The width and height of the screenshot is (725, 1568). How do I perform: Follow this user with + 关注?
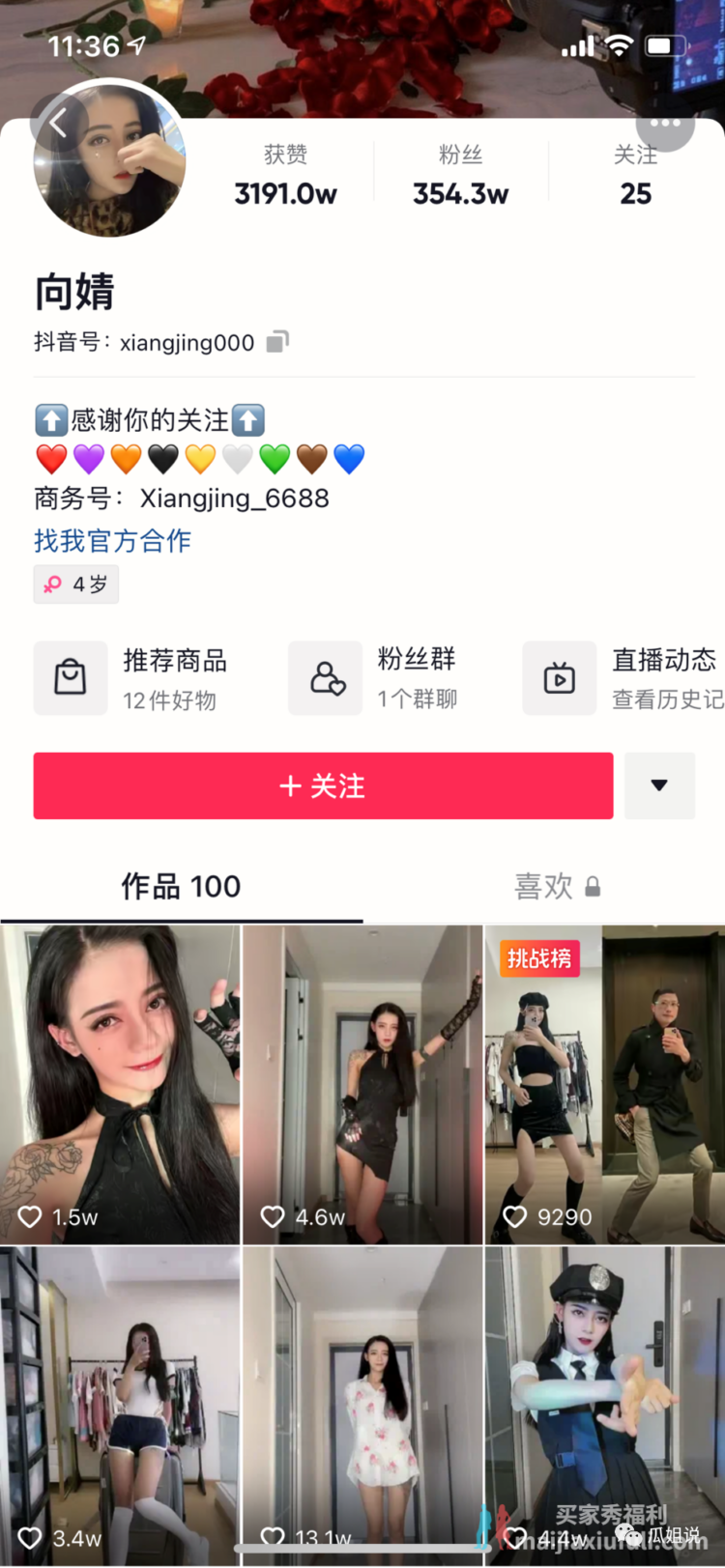pyautogui.click(x=323, y=786)
